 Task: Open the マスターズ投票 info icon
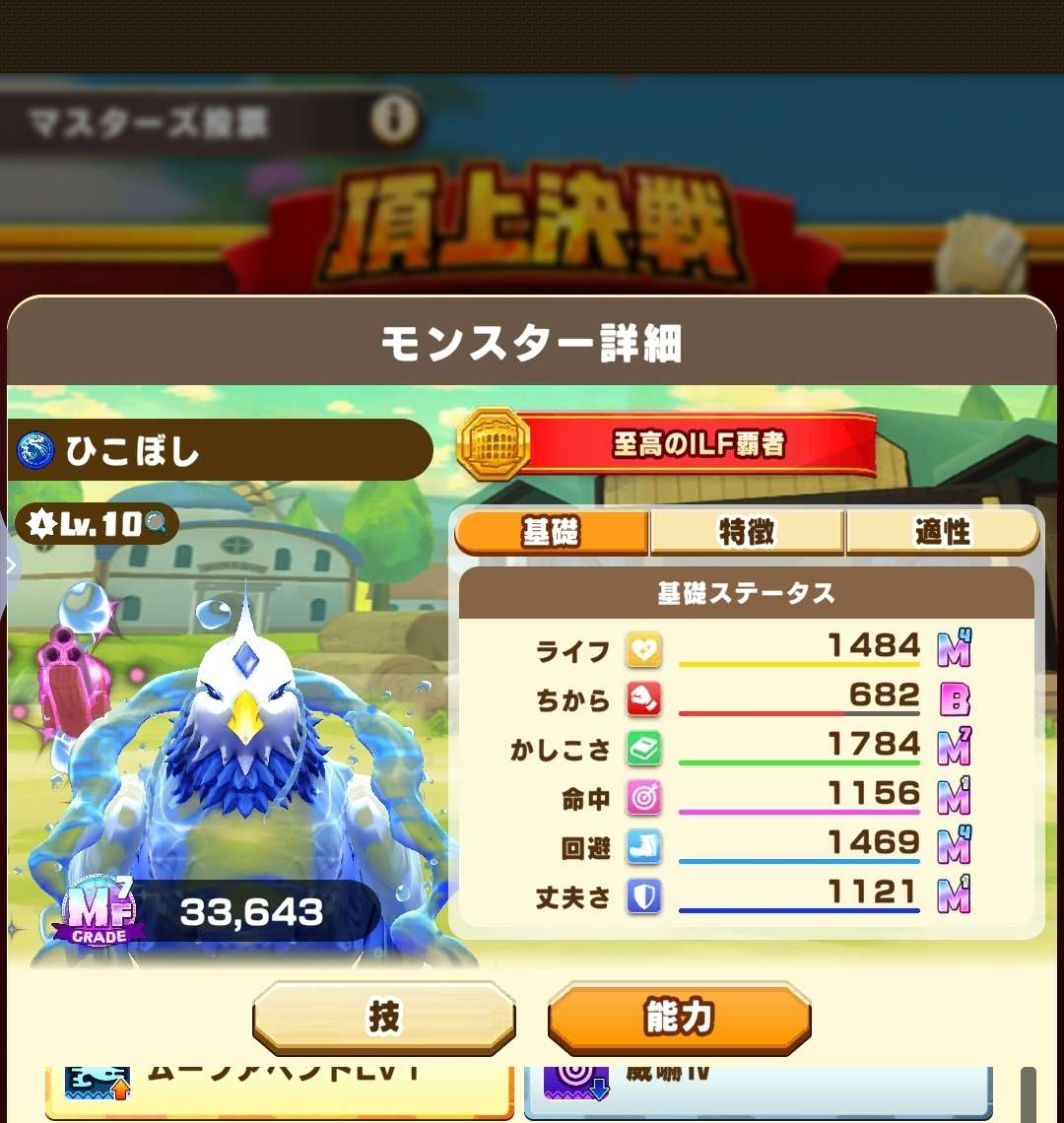pyautogui.click(x=395, y=122)
